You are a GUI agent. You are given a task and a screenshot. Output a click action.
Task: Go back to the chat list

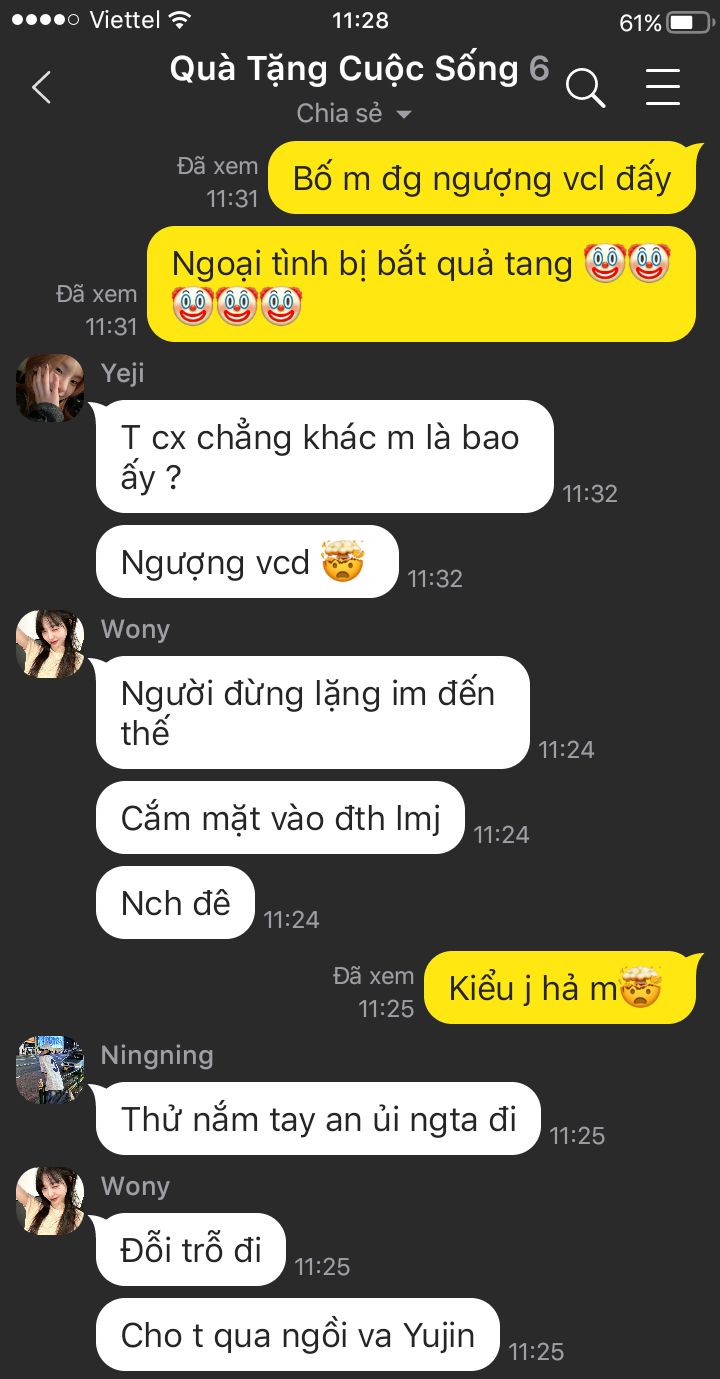tap(41, 88)
